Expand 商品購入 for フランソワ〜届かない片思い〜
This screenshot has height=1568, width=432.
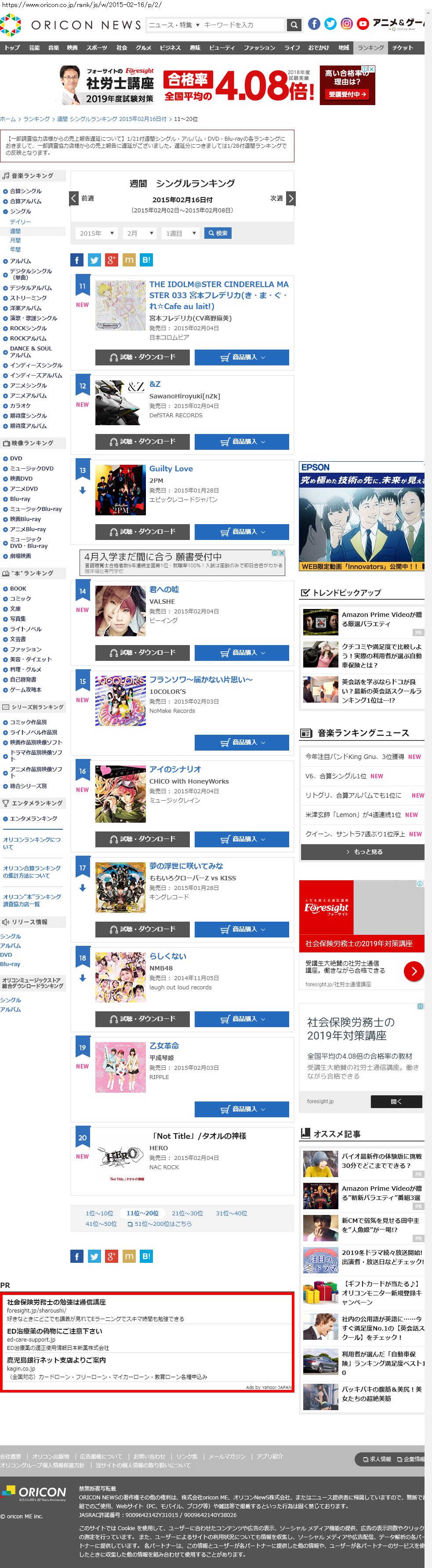[x=242, y=742]
